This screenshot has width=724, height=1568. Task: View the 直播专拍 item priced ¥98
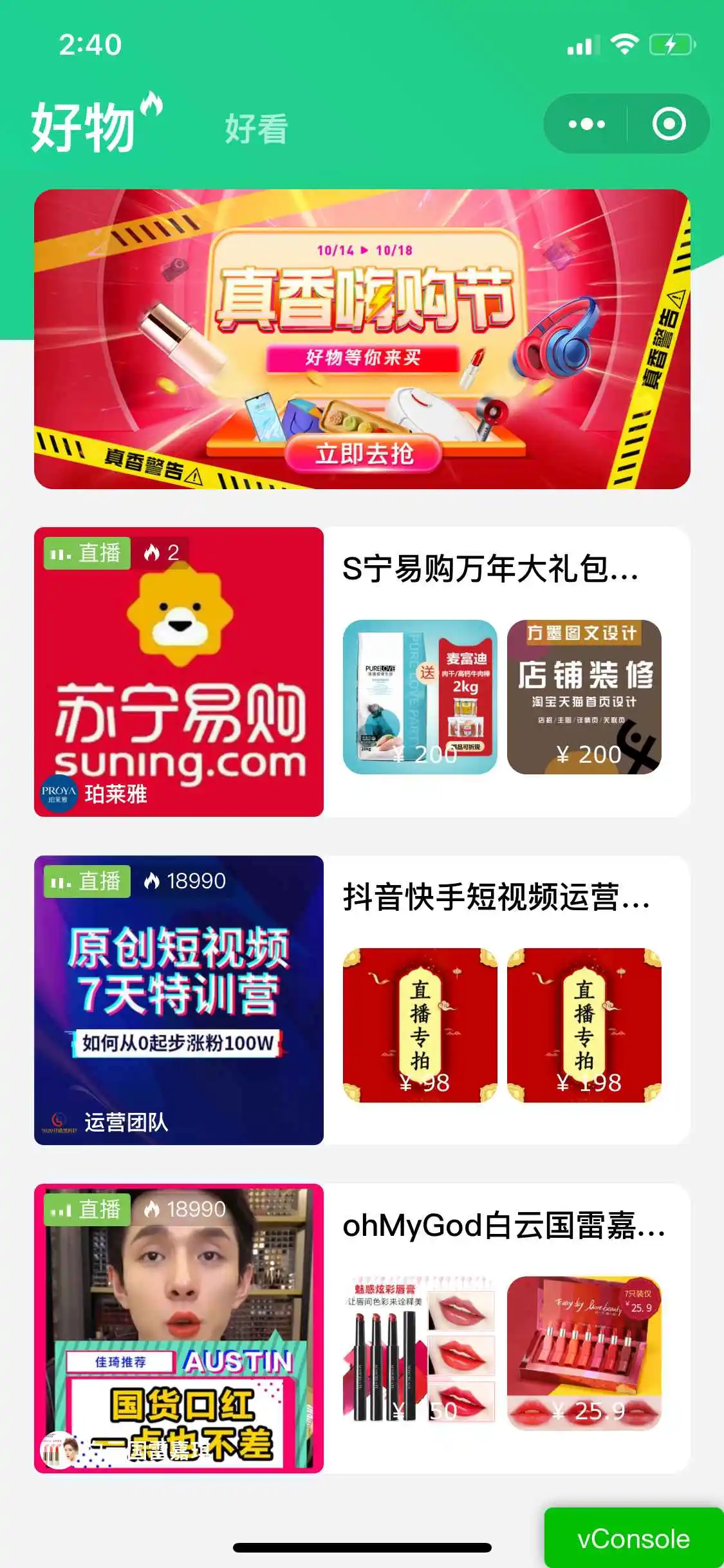420,1025
